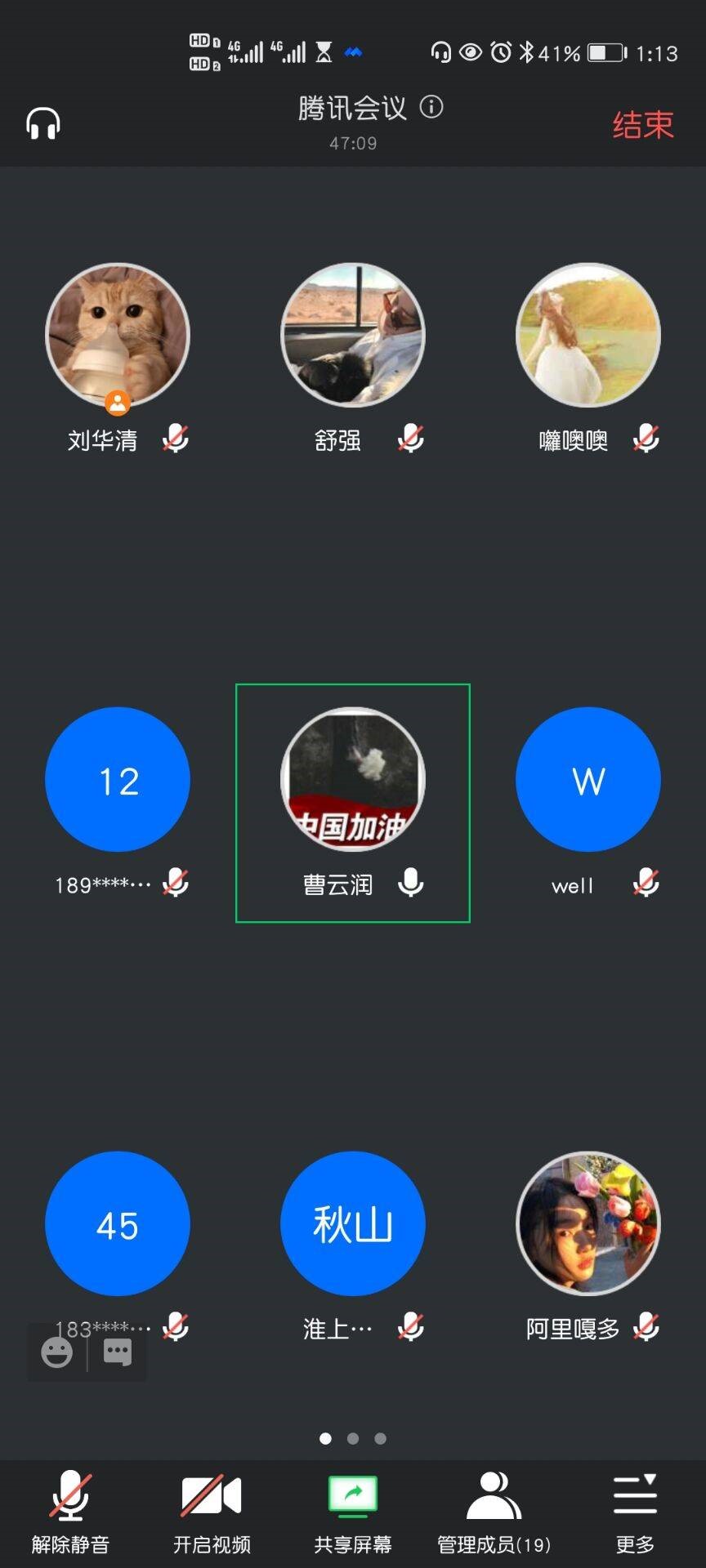Screen dimensions: 706x1568
Task: Open the 更多 menu
Action: coord(635,1512)
